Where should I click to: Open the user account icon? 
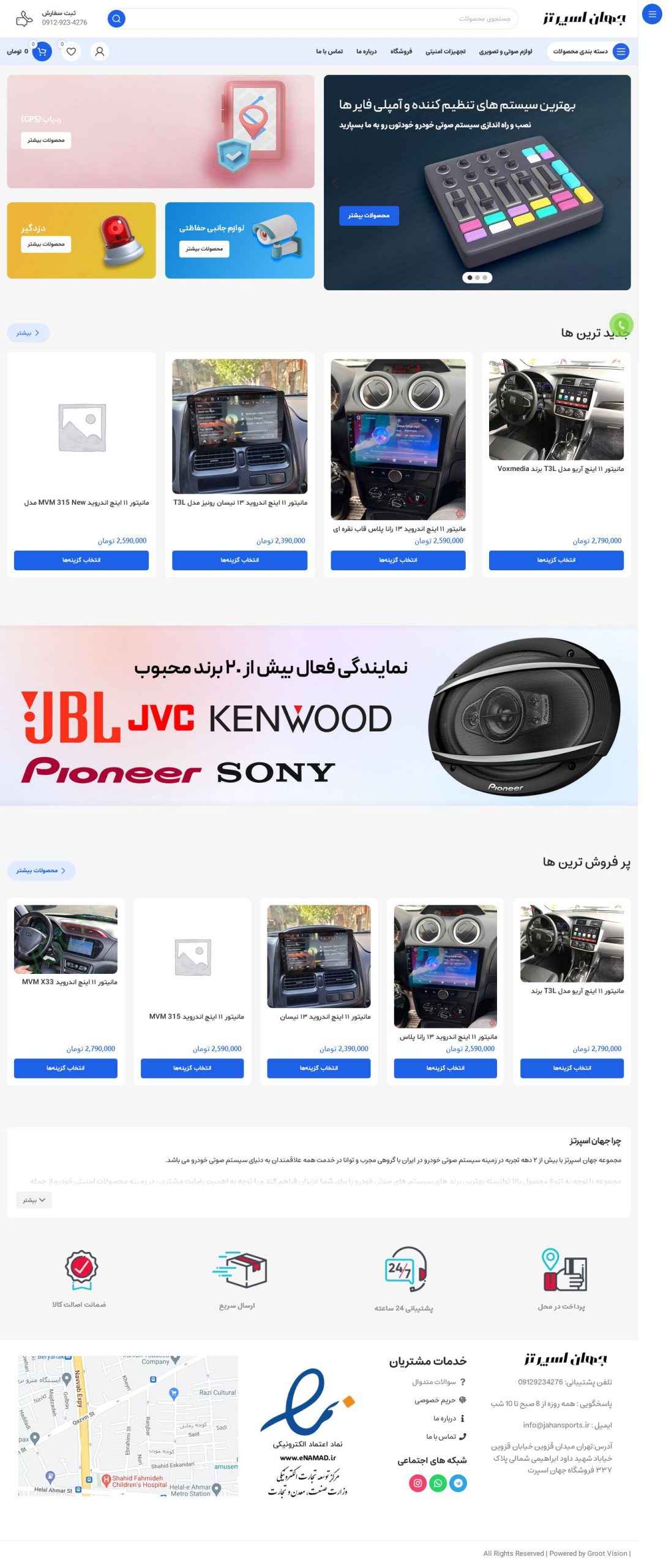coord(100,51)
